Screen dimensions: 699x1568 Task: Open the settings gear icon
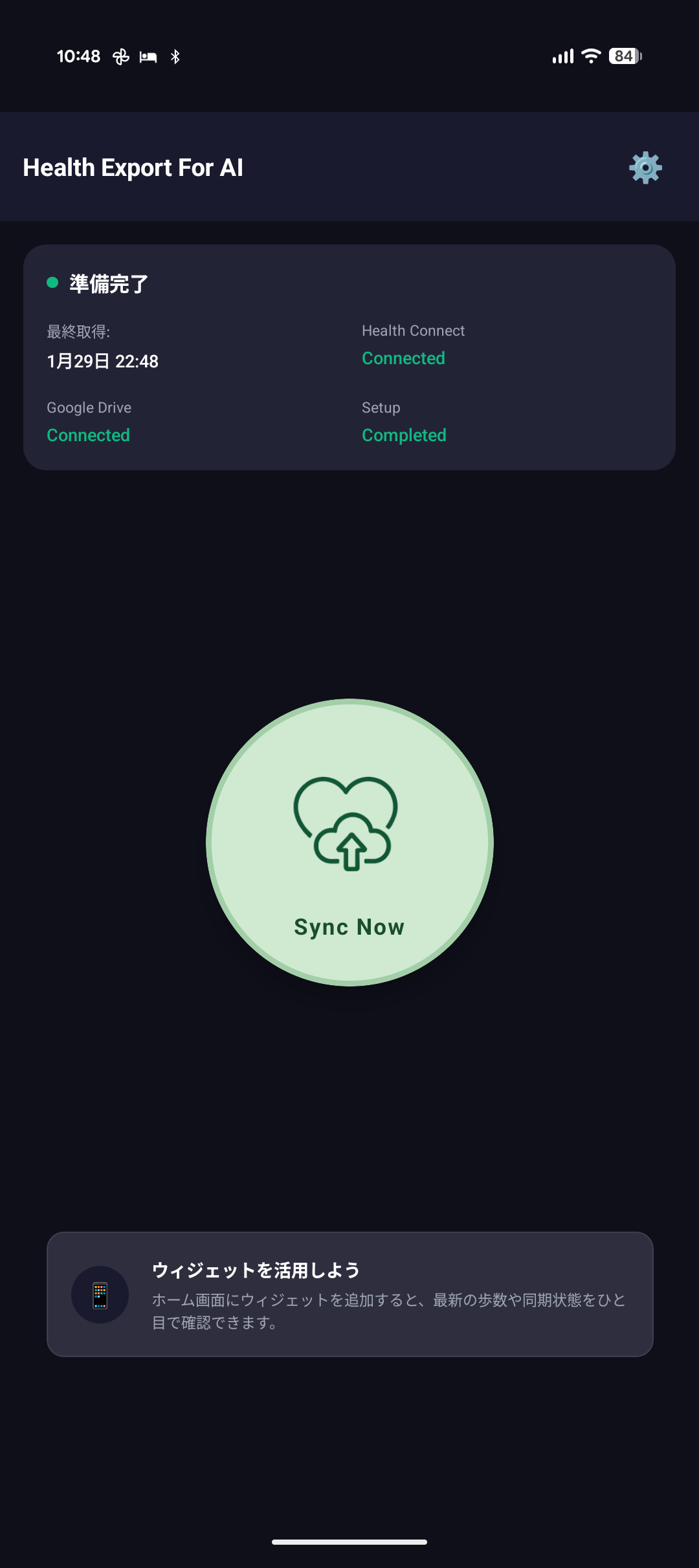pos(645,168)
